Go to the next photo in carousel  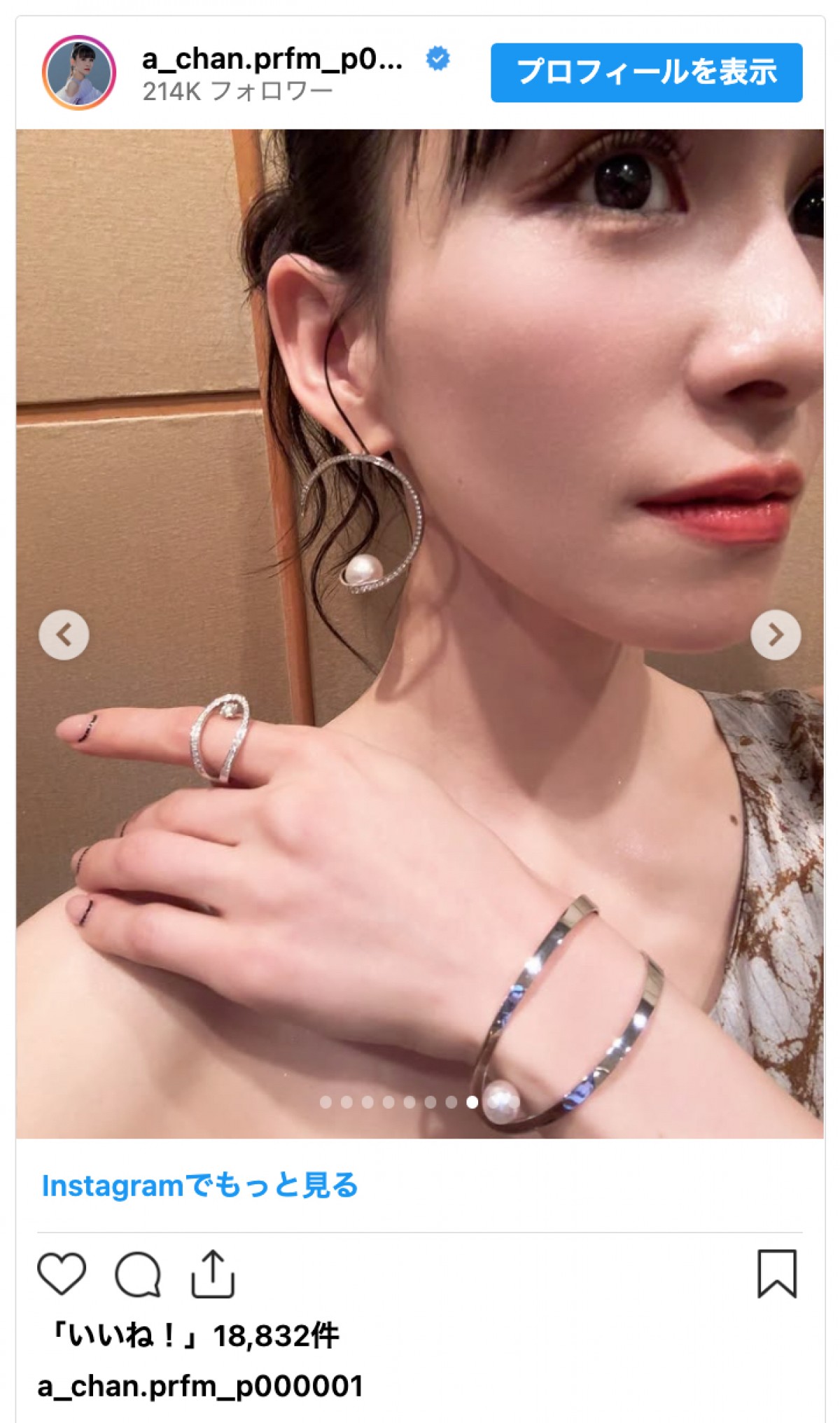[776, 635]
